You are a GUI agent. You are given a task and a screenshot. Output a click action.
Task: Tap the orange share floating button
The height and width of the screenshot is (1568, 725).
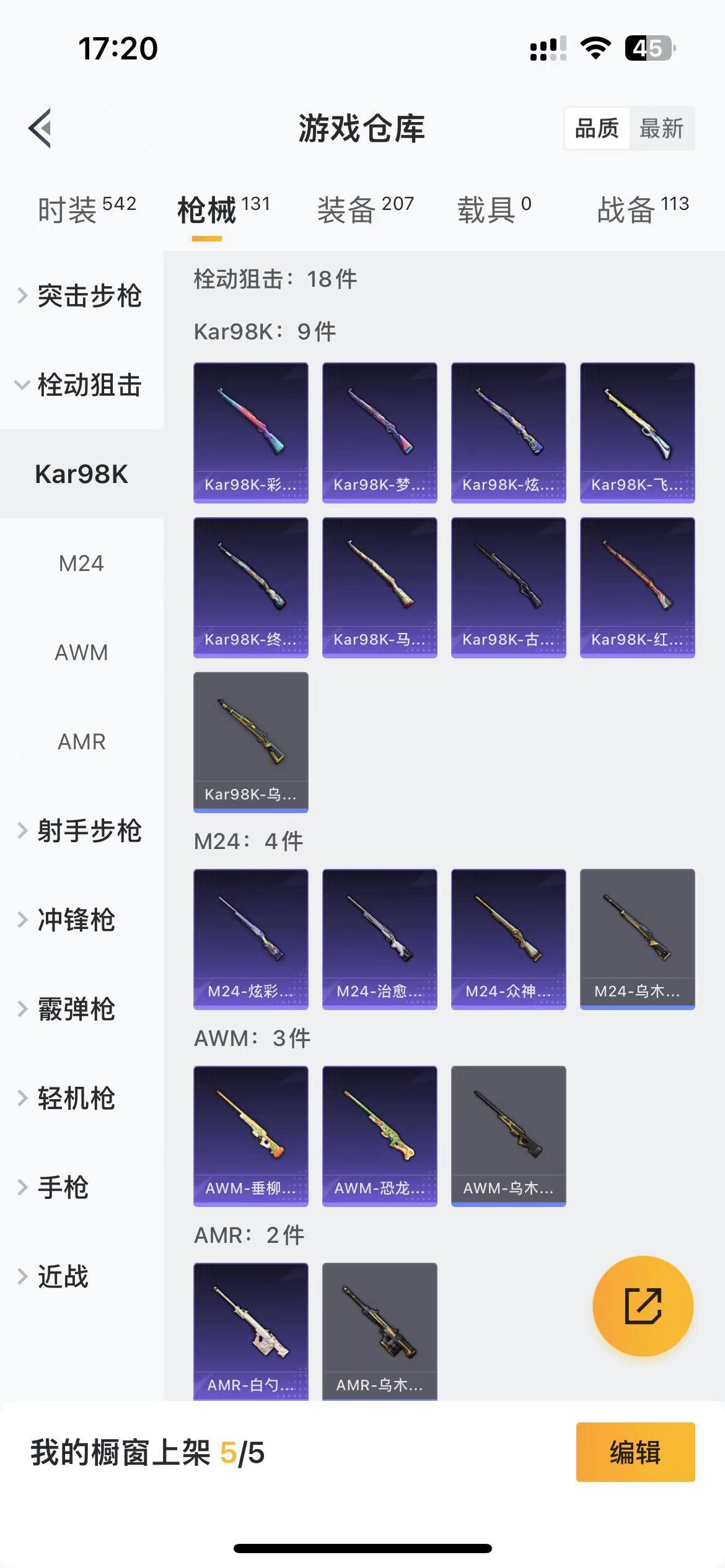click(x=643, y=1306)
